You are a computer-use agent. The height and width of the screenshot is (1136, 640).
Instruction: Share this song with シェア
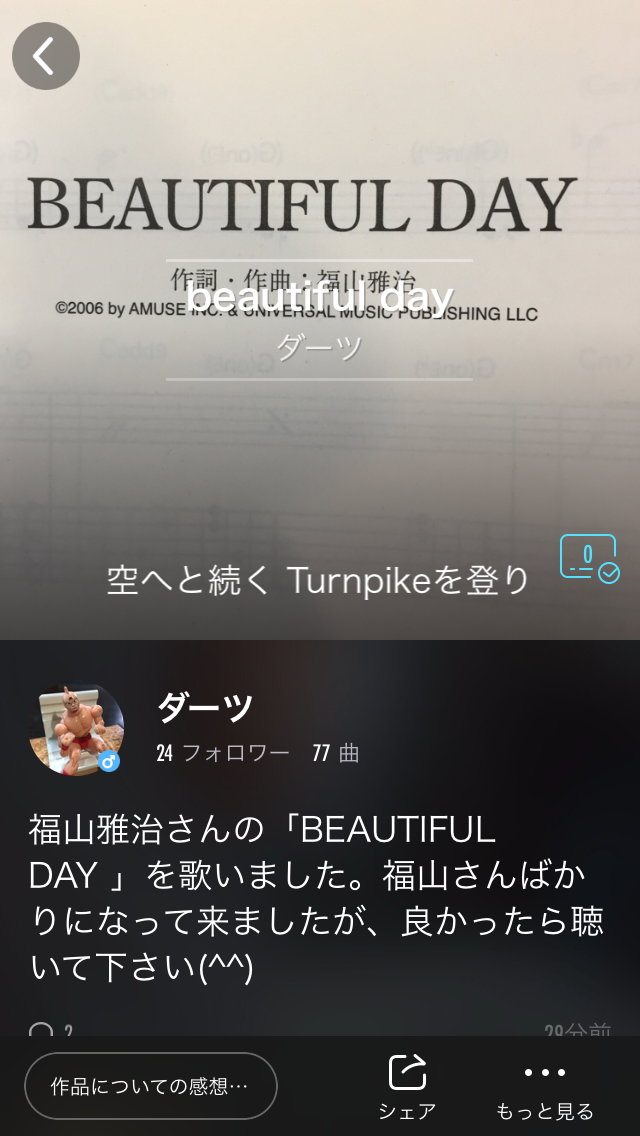pos(407,1085)
